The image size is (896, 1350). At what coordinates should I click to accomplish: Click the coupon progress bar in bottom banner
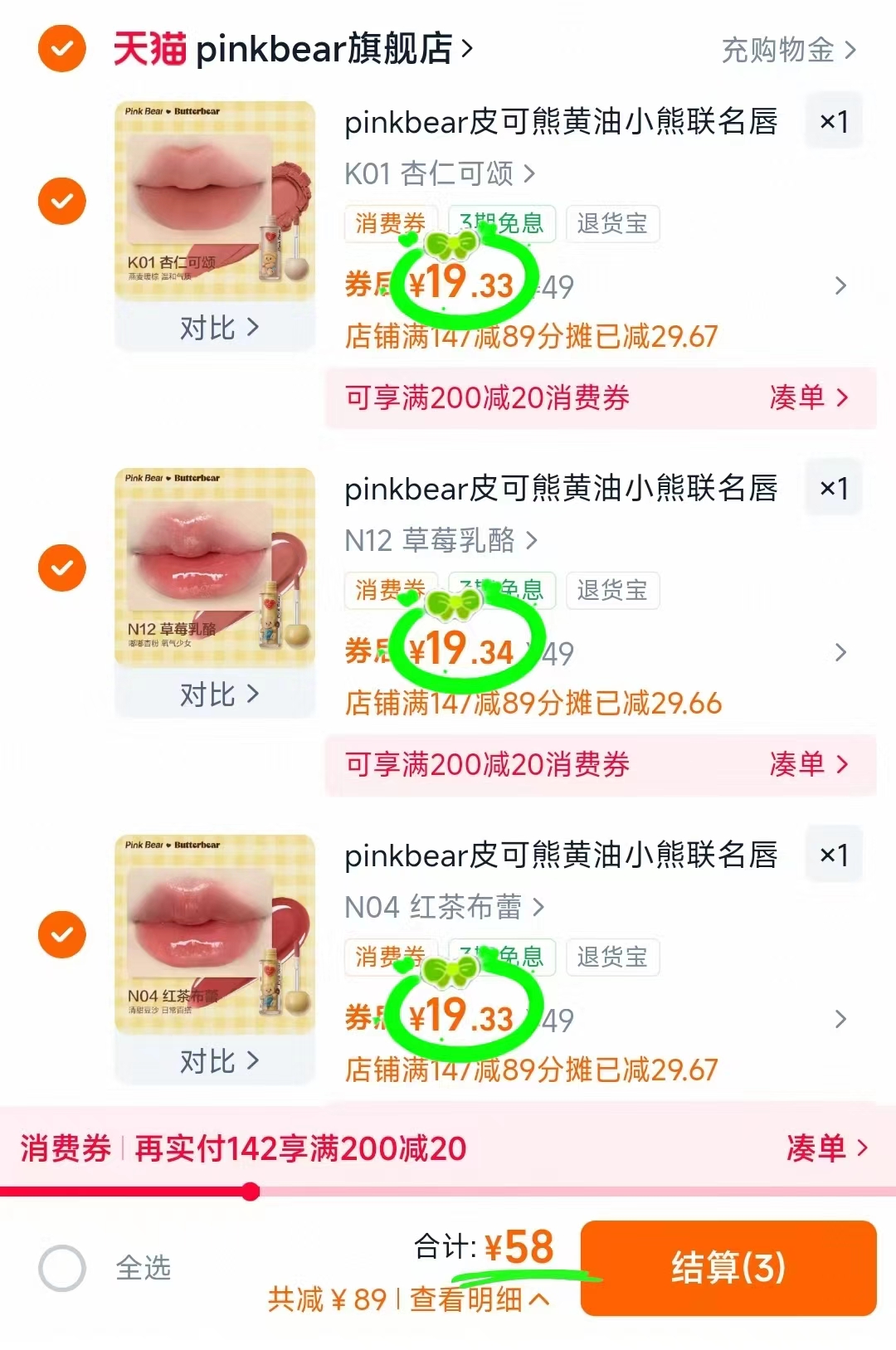click(x=448, y=1188)
